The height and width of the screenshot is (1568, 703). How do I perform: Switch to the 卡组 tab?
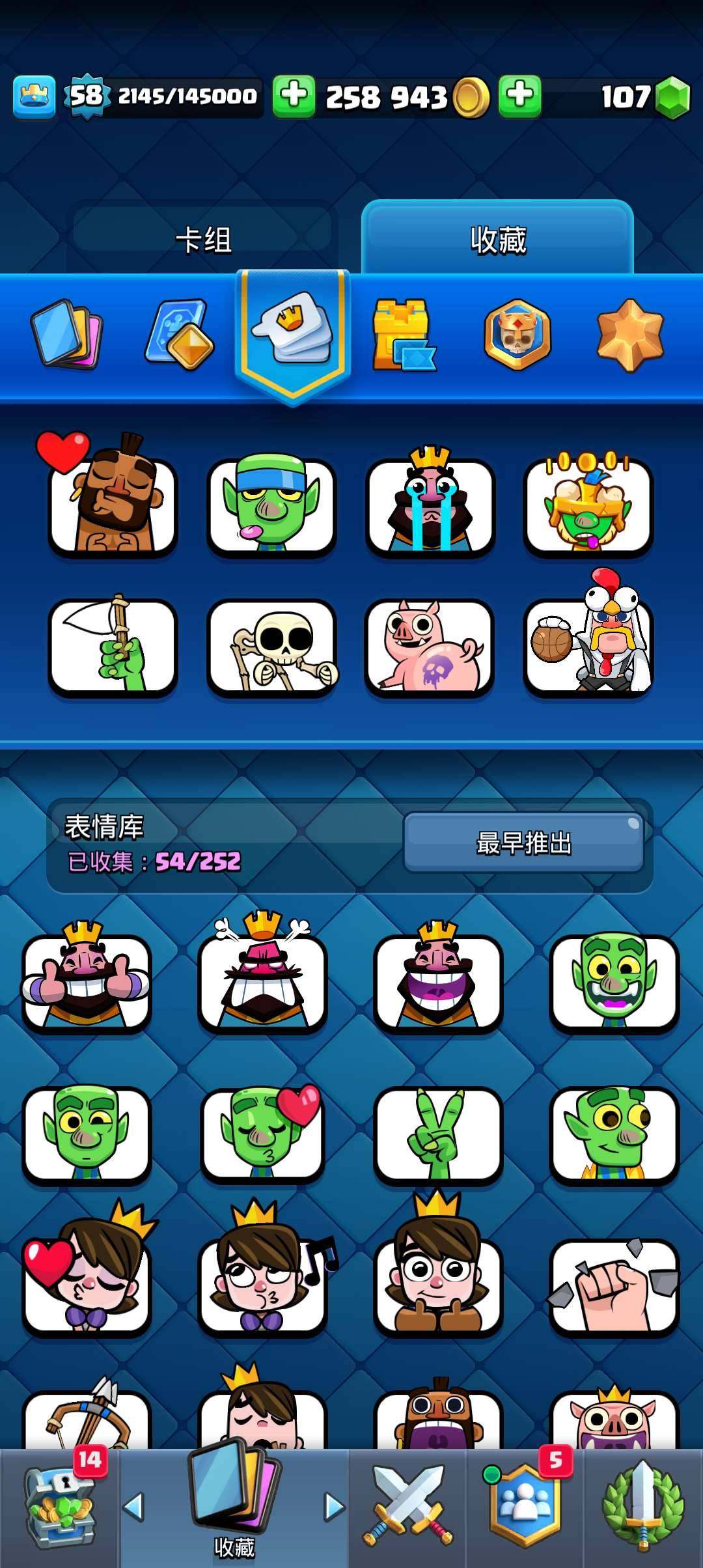click(x=202, y=239)
